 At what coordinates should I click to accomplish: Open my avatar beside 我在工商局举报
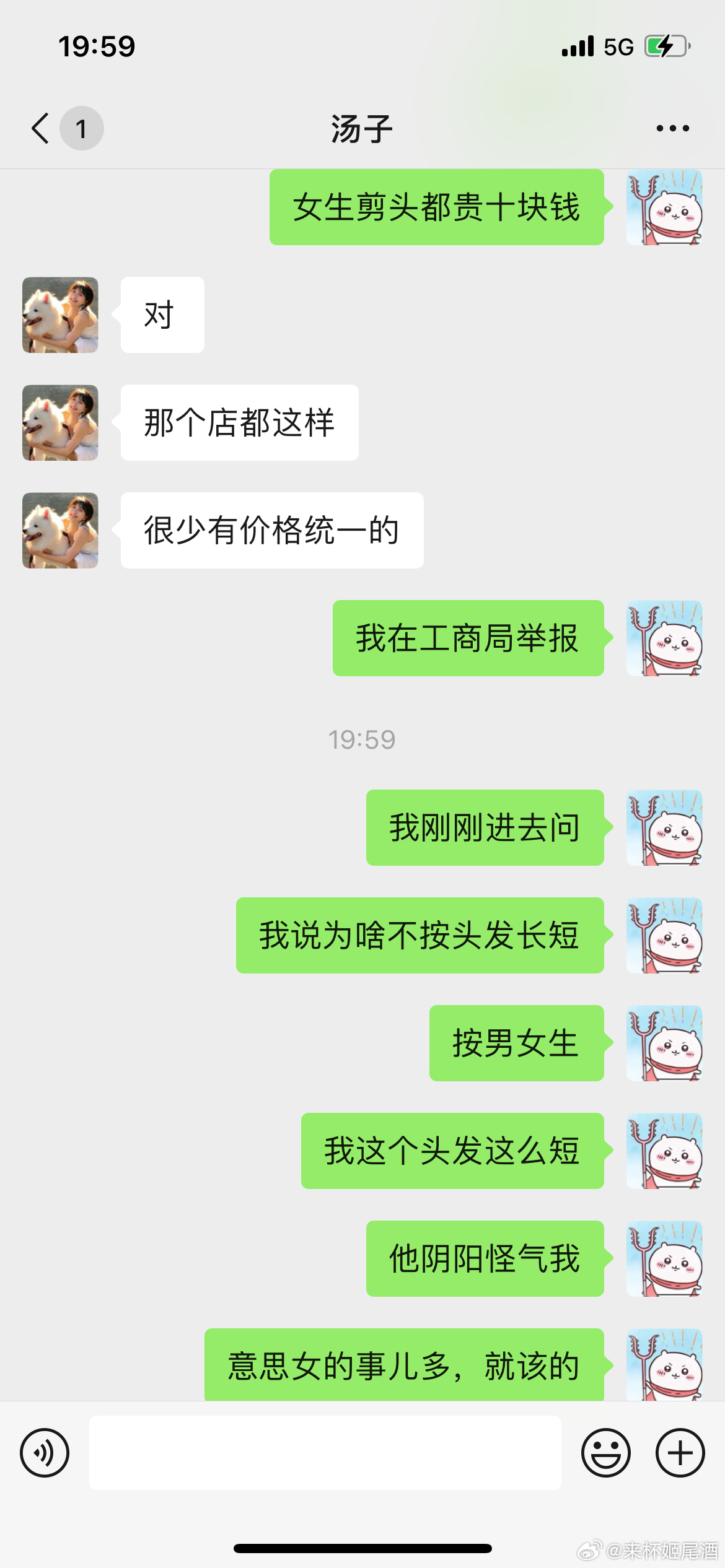click(x=664, y=638)
